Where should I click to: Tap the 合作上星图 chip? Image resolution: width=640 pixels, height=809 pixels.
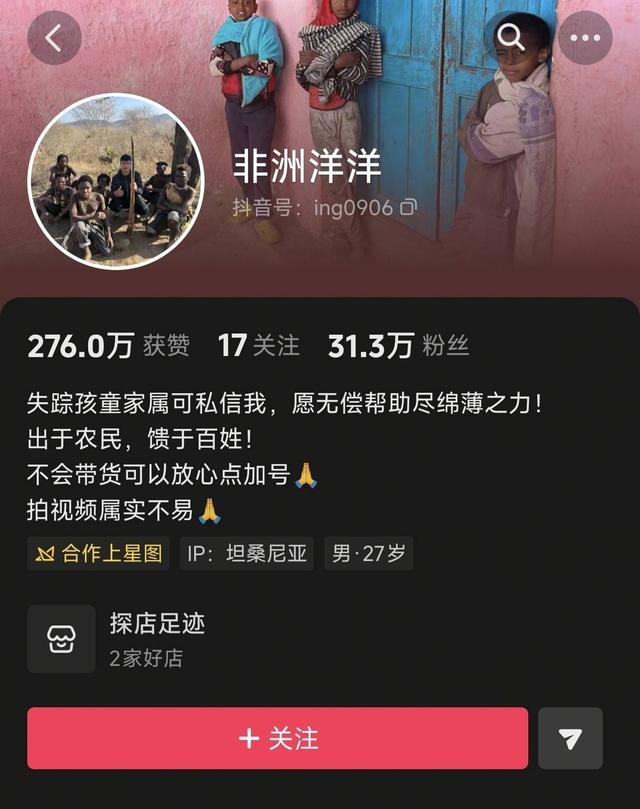(x=98, y=553)
